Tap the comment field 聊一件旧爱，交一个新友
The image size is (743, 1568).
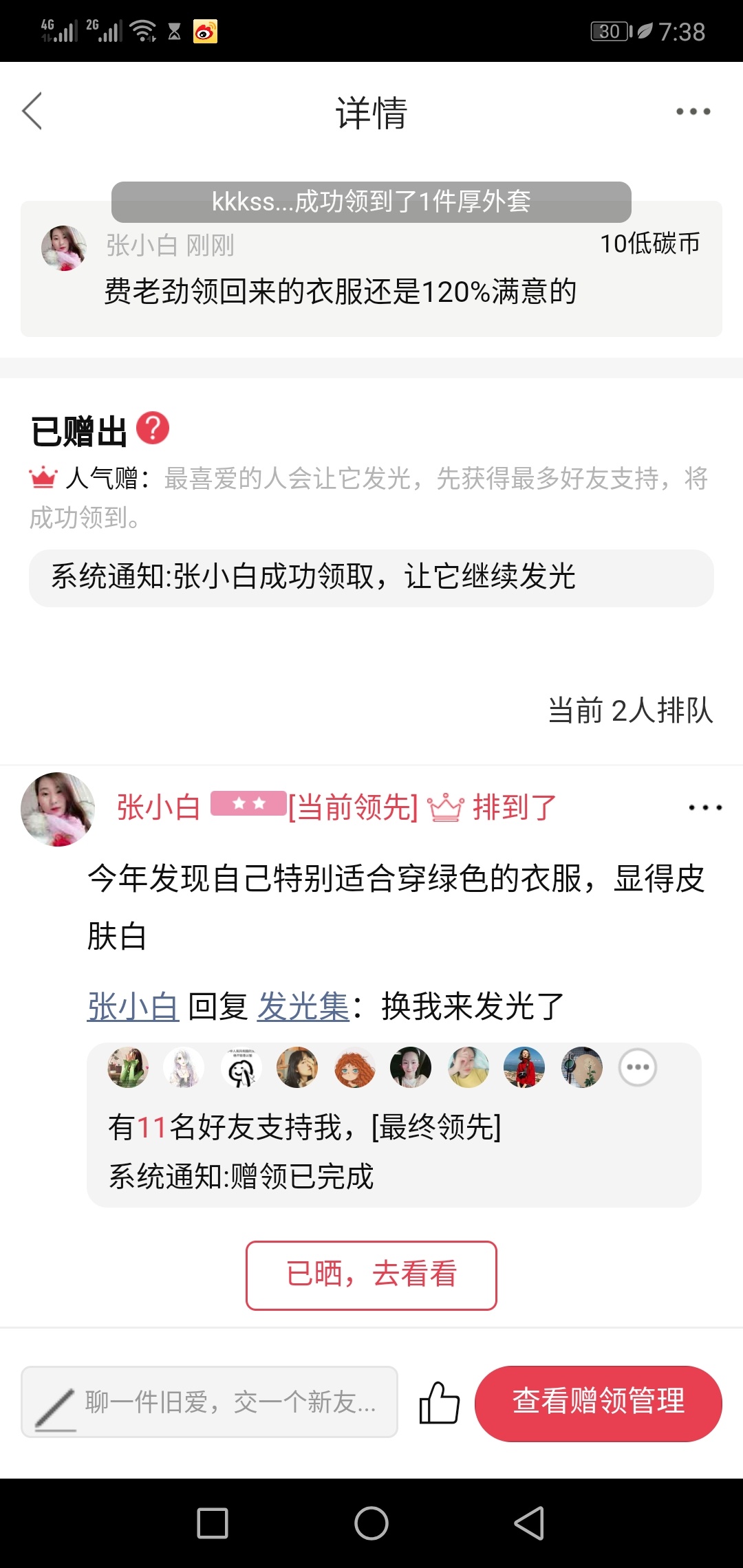point(210,1402)
